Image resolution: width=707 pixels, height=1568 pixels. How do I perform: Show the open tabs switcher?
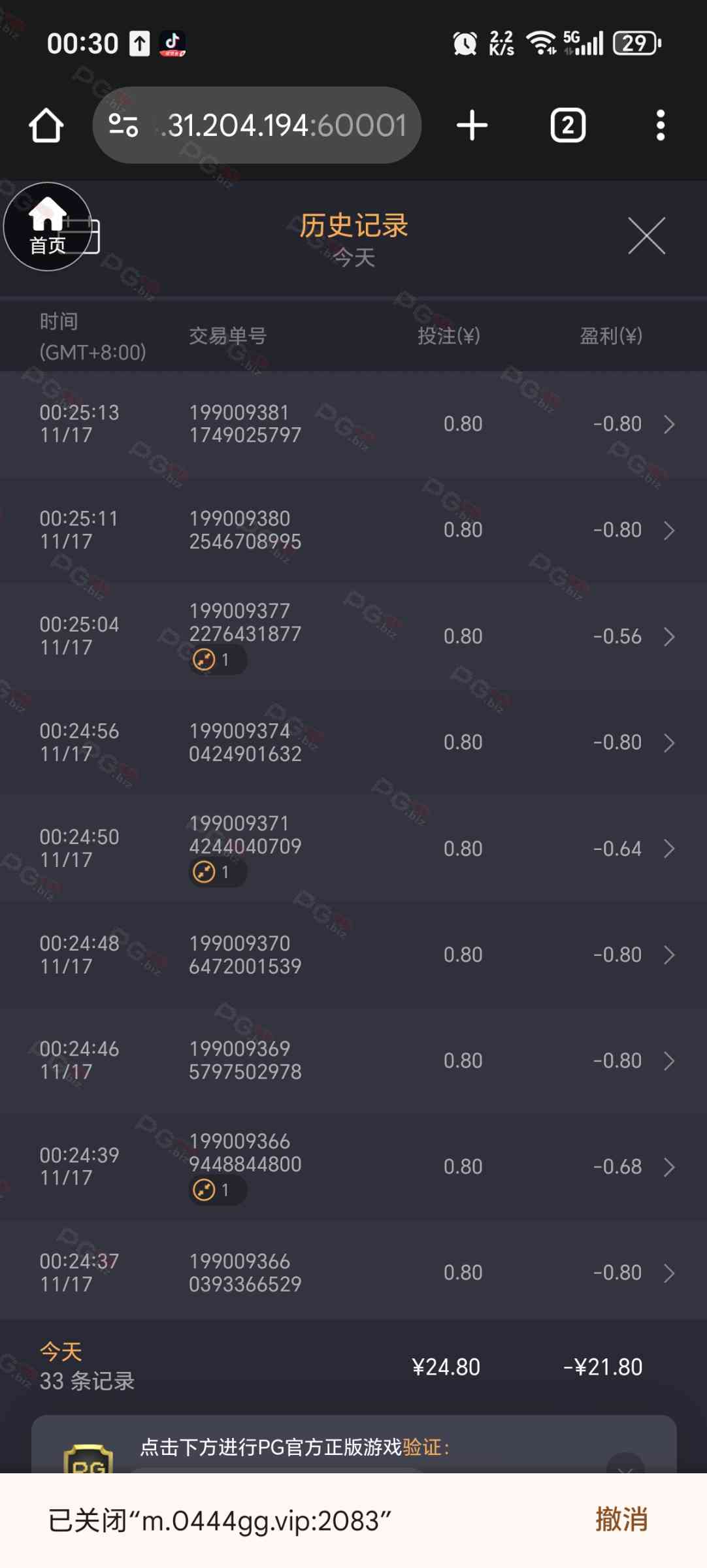point(567,125)
